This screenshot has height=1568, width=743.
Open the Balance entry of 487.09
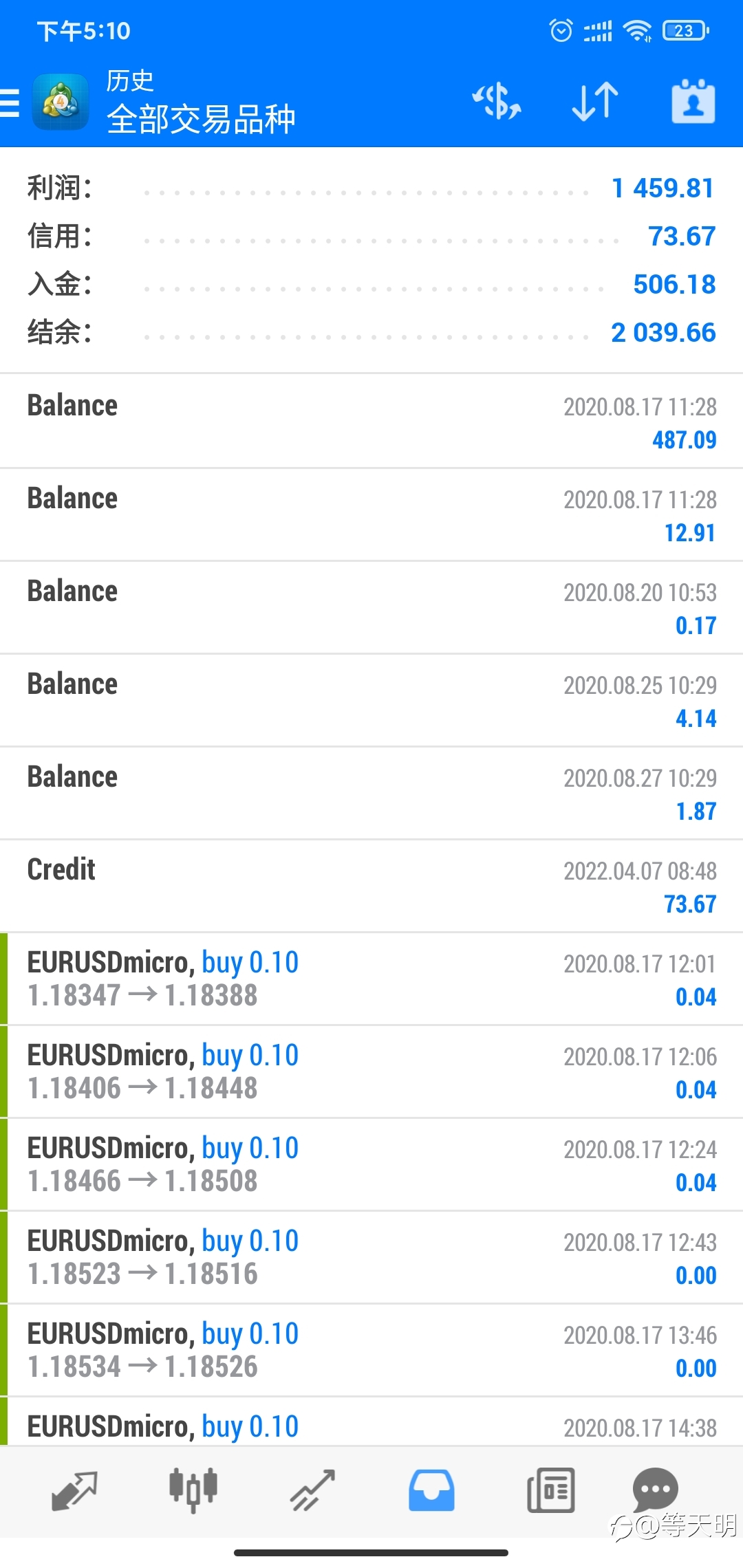(371, 422)
